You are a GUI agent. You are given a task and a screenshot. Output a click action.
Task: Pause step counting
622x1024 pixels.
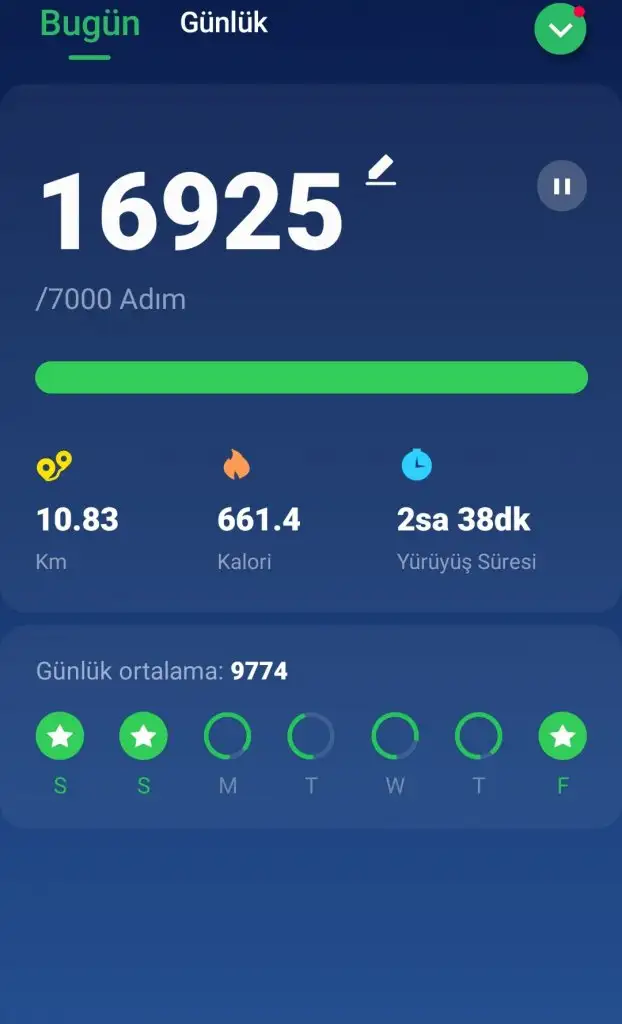point(561,186)
